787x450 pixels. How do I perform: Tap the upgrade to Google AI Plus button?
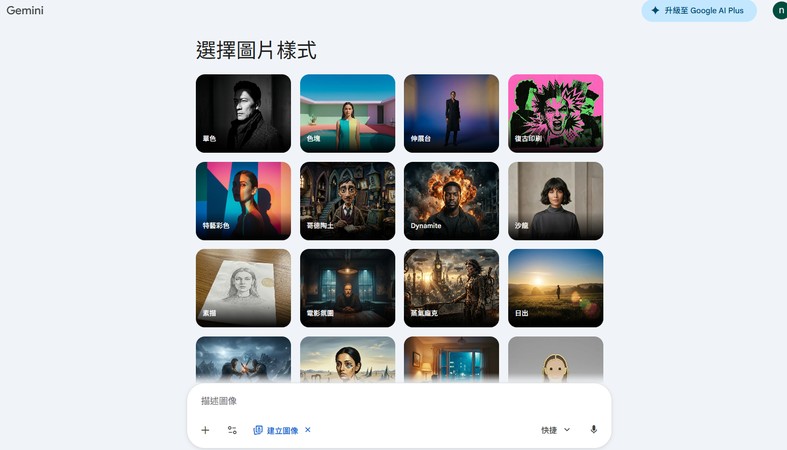coord(698,10)
